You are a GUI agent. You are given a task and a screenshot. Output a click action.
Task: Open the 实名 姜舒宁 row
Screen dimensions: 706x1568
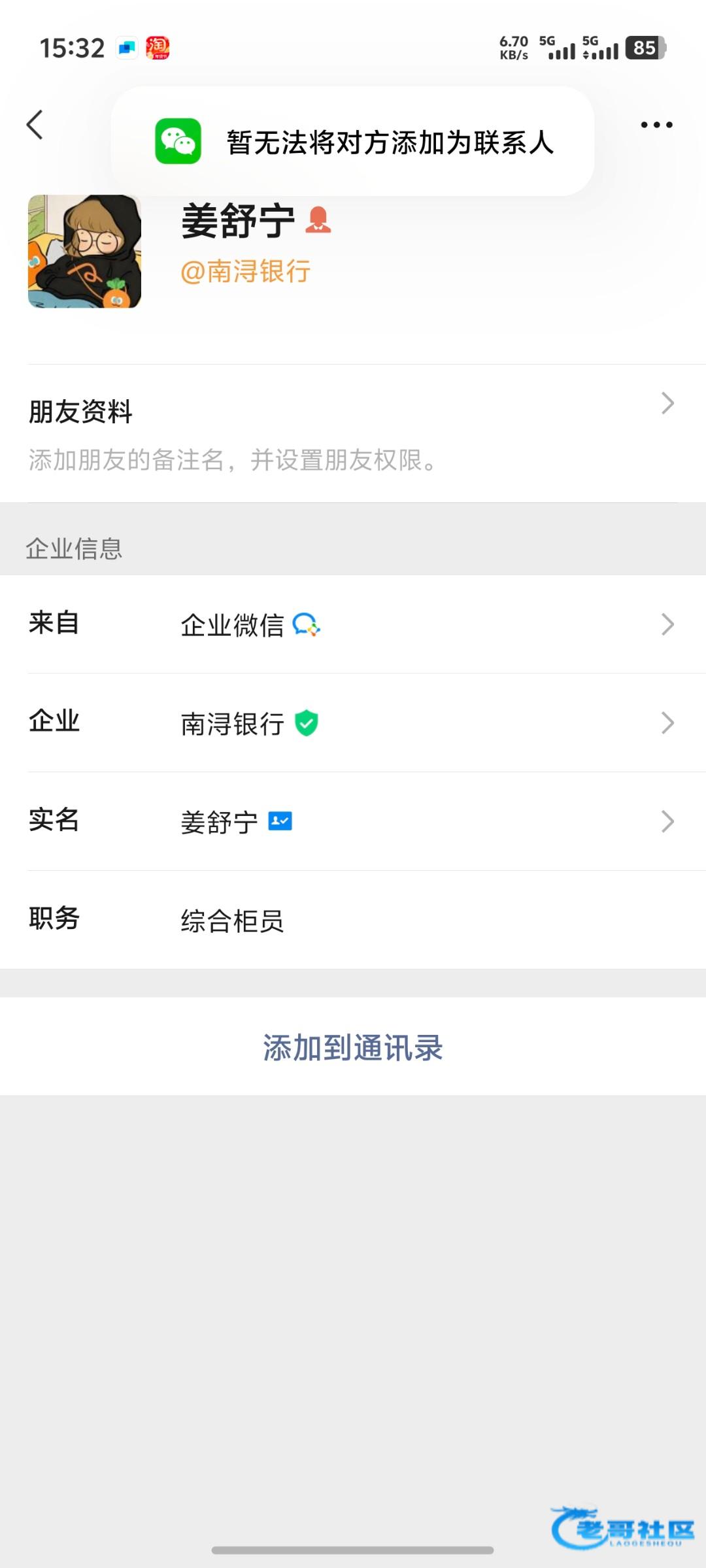pyautogui.click(x=353, y=821)
